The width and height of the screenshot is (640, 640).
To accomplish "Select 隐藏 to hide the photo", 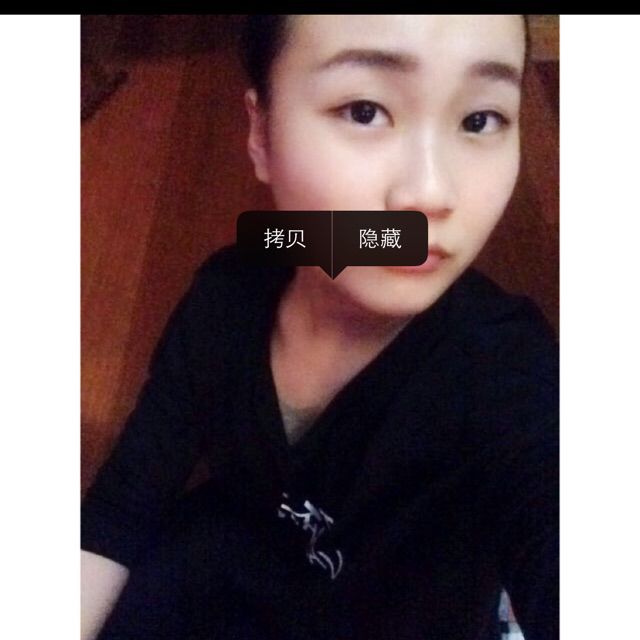I will pos(380,239).
